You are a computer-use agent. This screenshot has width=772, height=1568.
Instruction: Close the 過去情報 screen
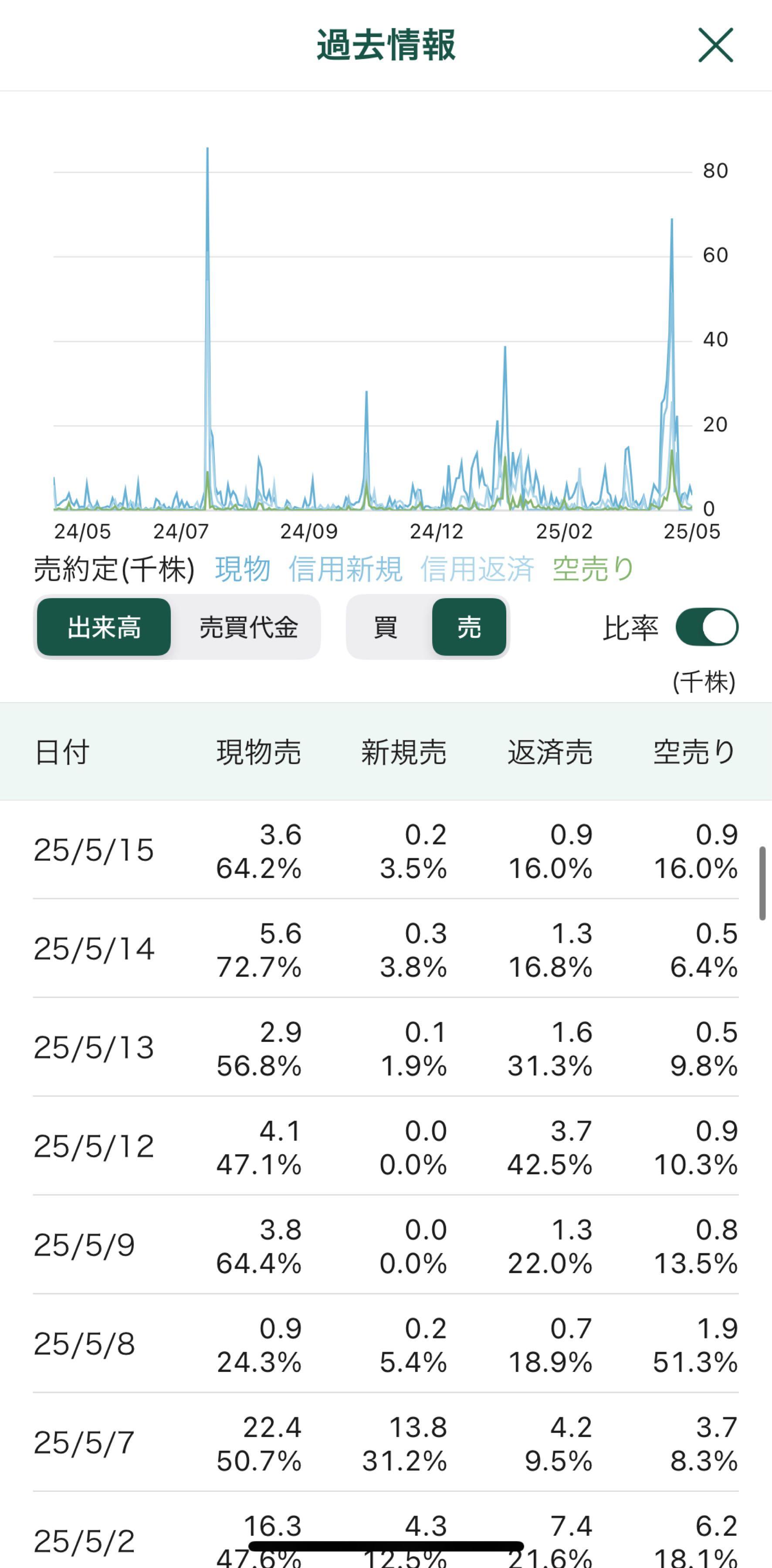[715, 45]
